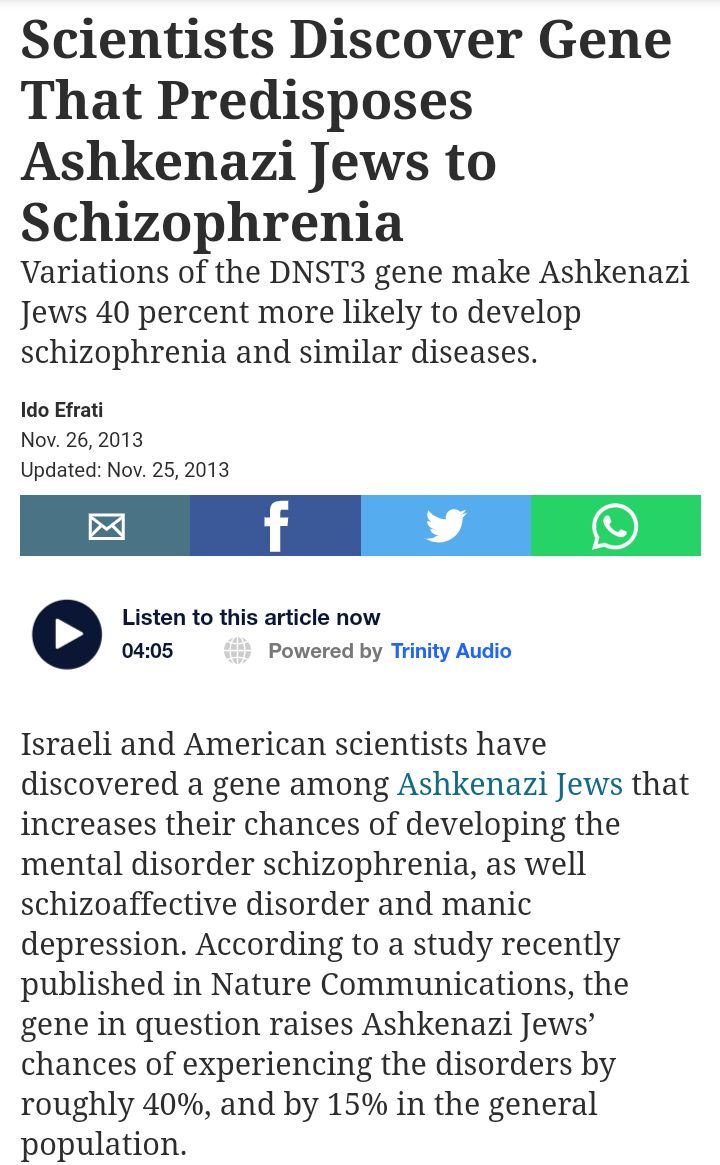Open the Trinity Audio link

451,651
